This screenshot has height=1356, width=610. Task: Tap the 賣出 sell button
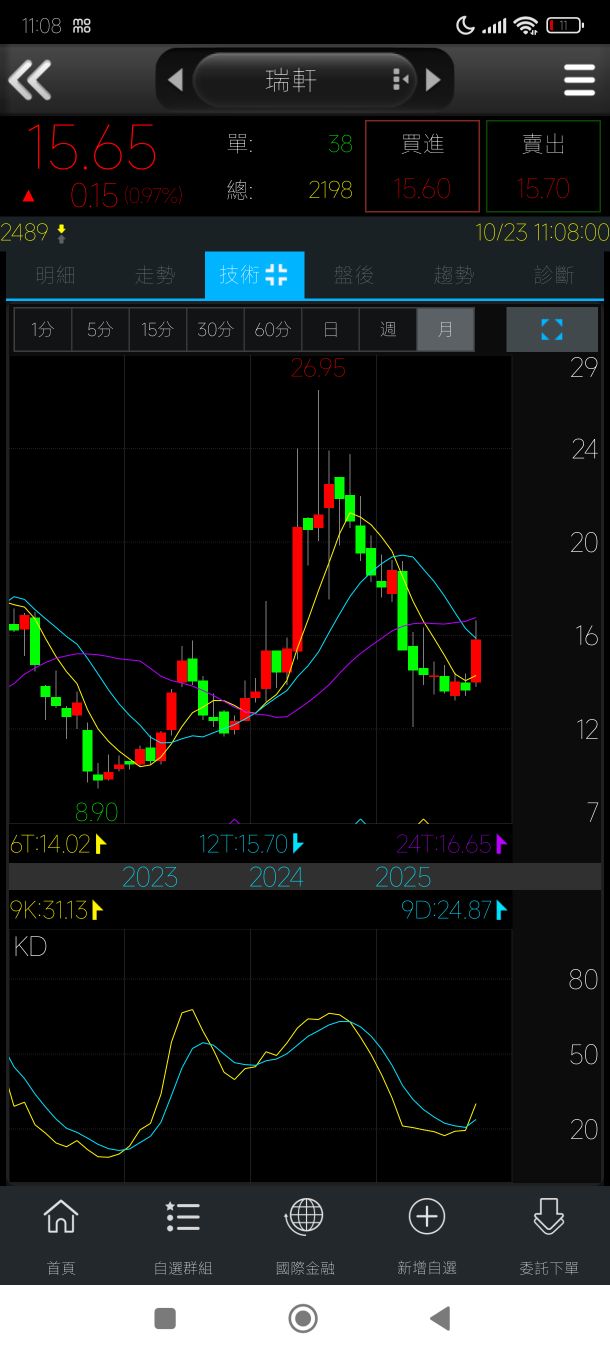click(543, 166)
